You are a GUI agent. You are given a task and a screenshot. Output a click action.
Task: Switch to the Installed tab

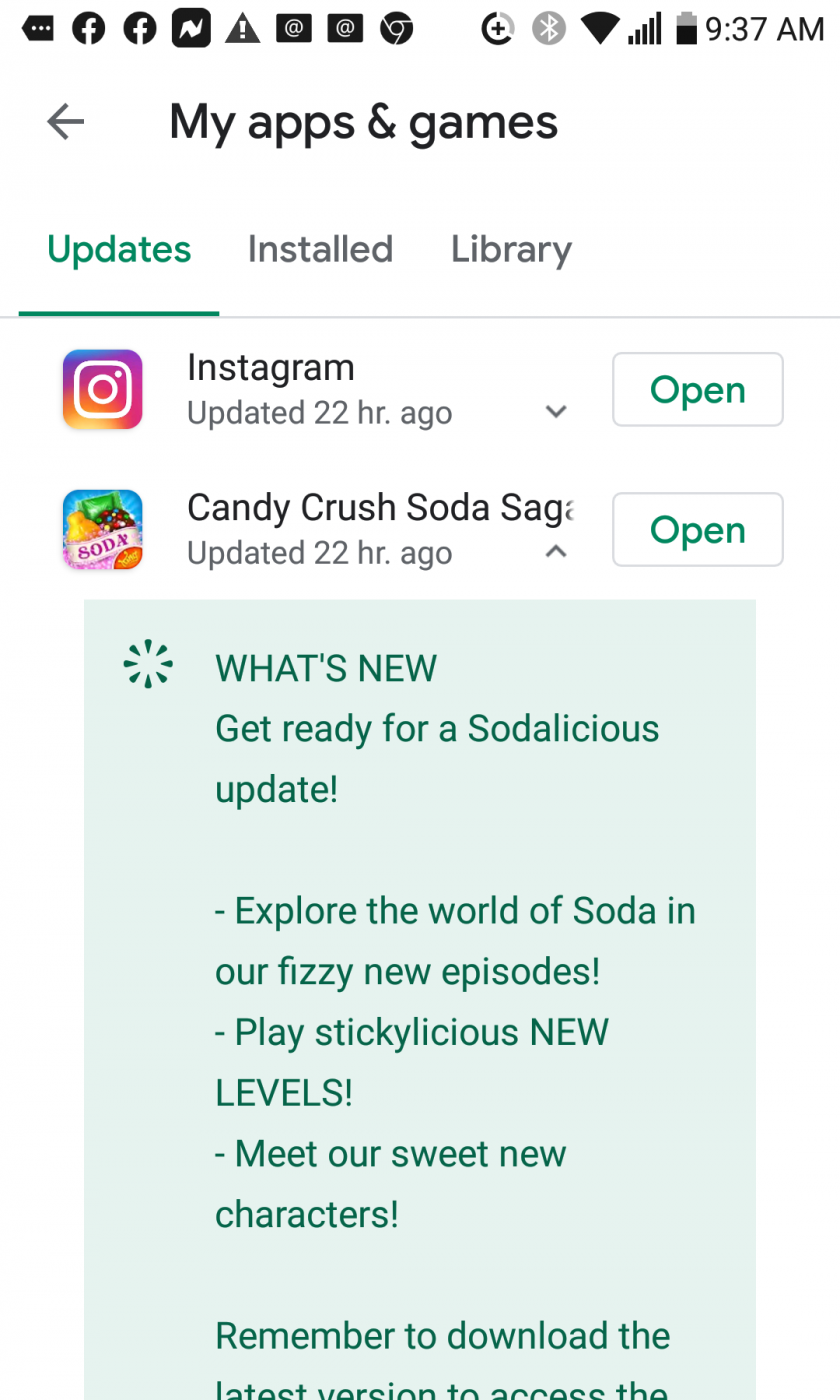click(x=320, y=249)
